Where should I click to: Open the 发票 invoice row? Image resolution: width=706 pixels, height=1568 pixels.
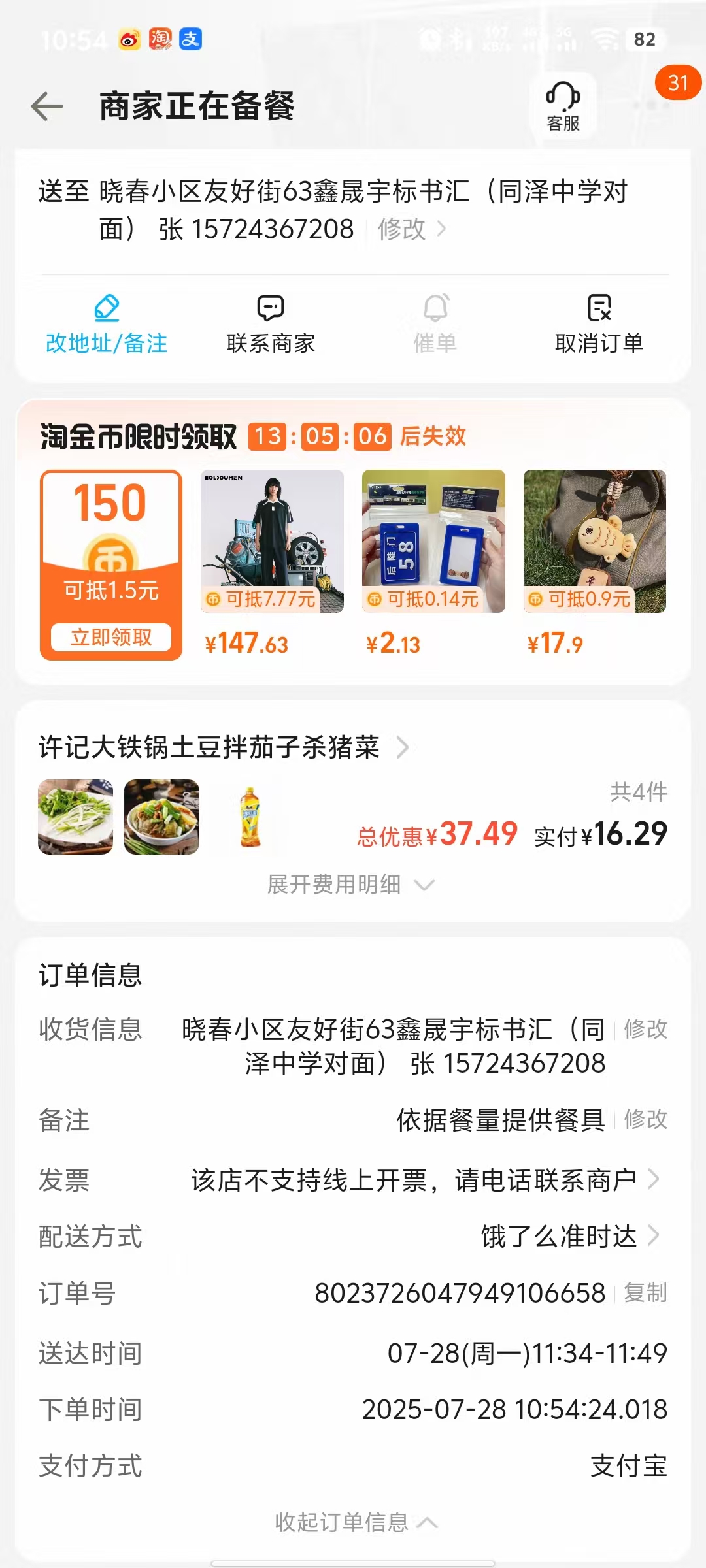pos(425,1180)
